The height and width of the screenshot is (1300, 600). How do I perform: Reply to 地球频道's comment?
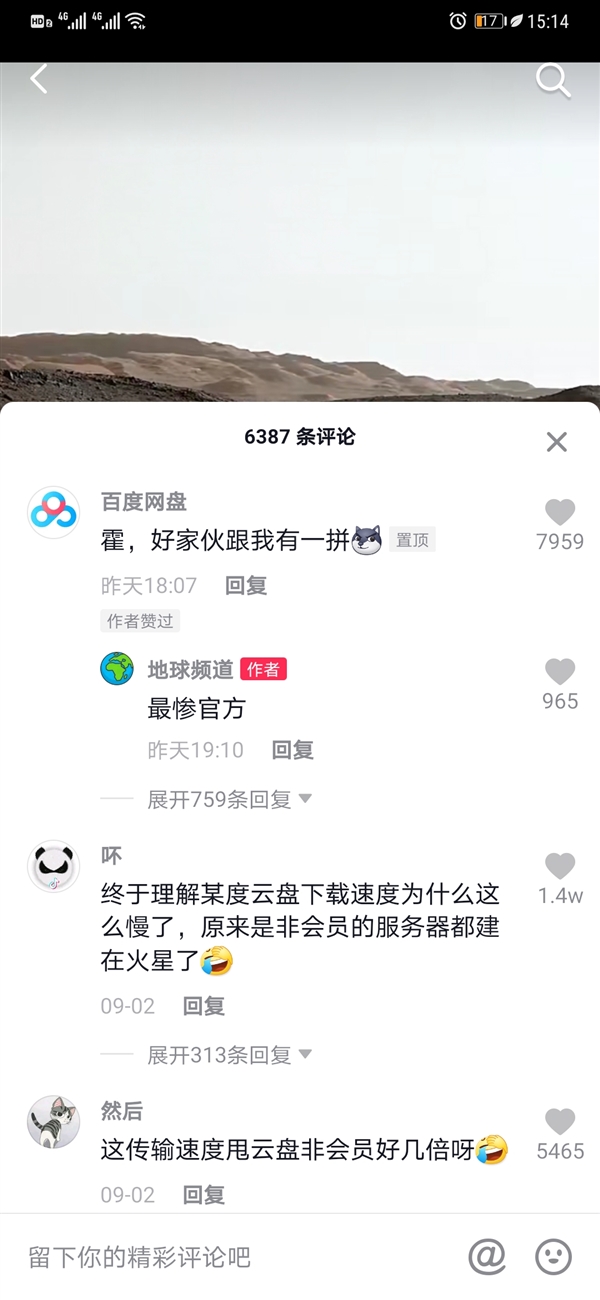(293, 749)
